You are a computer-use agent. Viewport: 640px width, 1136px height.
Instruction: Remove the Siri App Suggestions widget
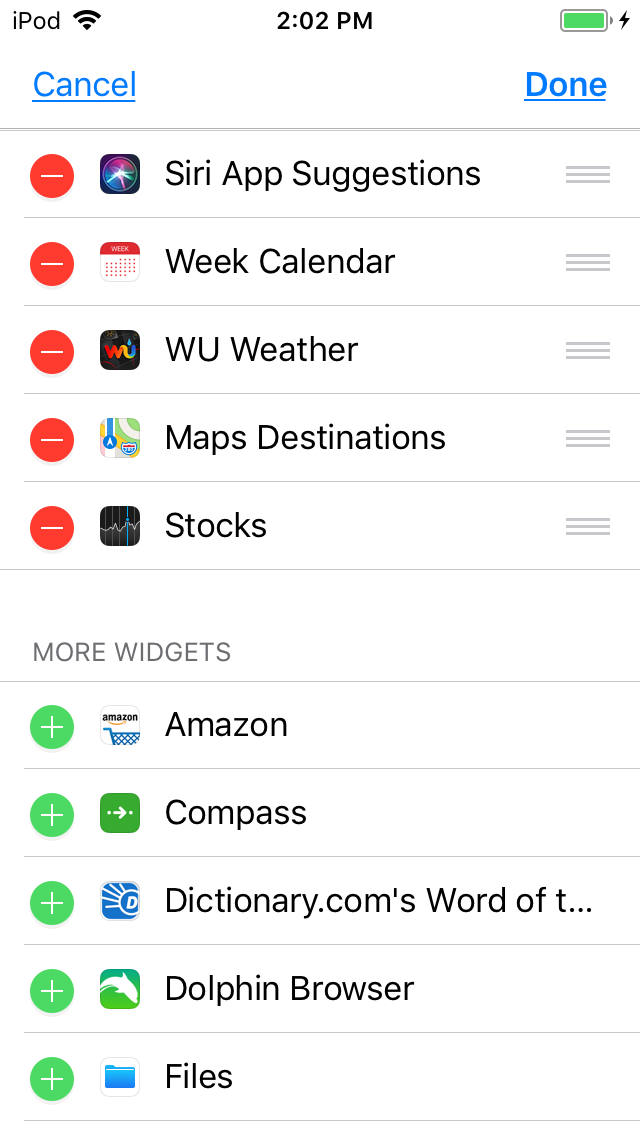point(52,176)
